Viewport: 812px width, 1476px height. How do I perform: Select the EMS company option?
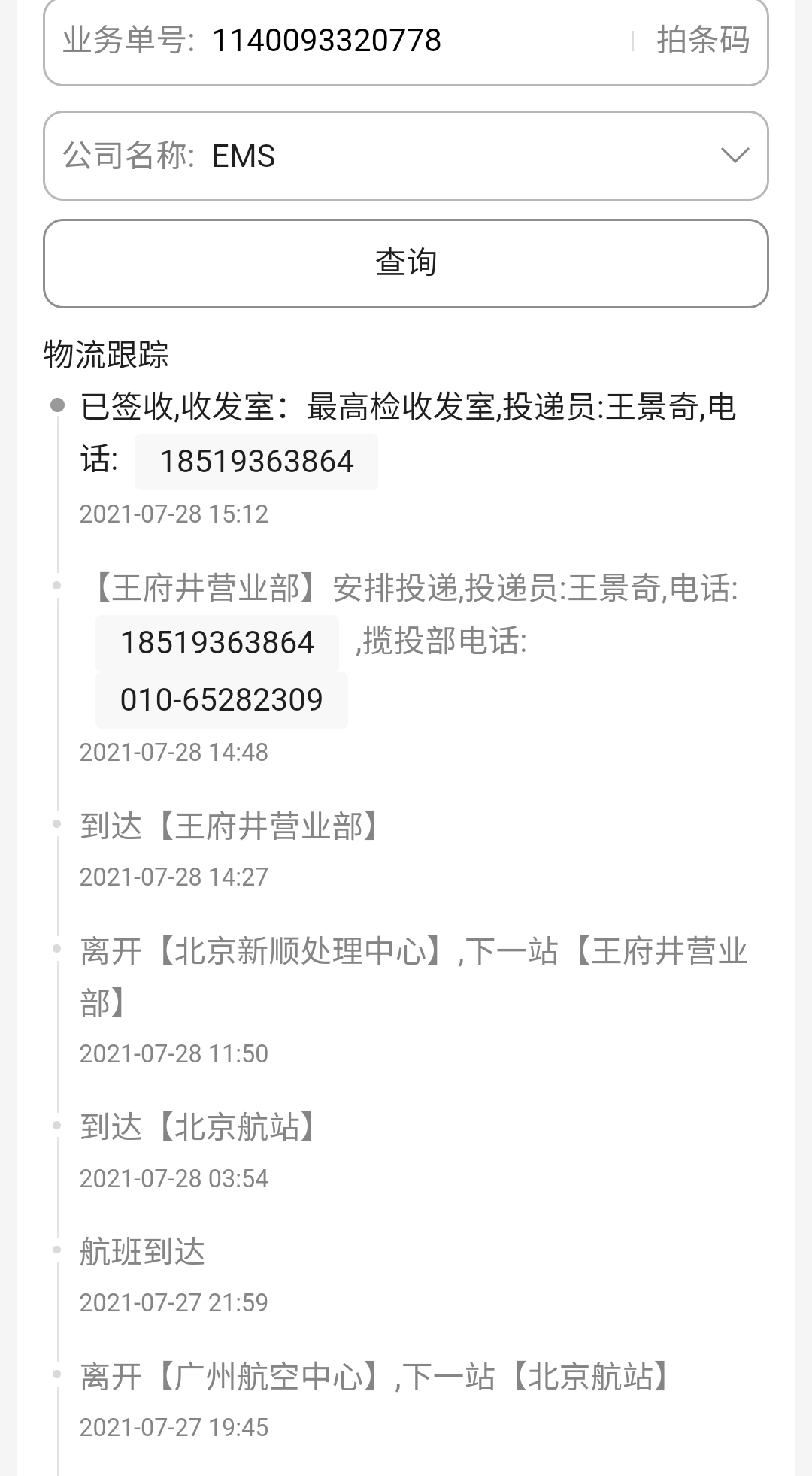coord(242,156)
